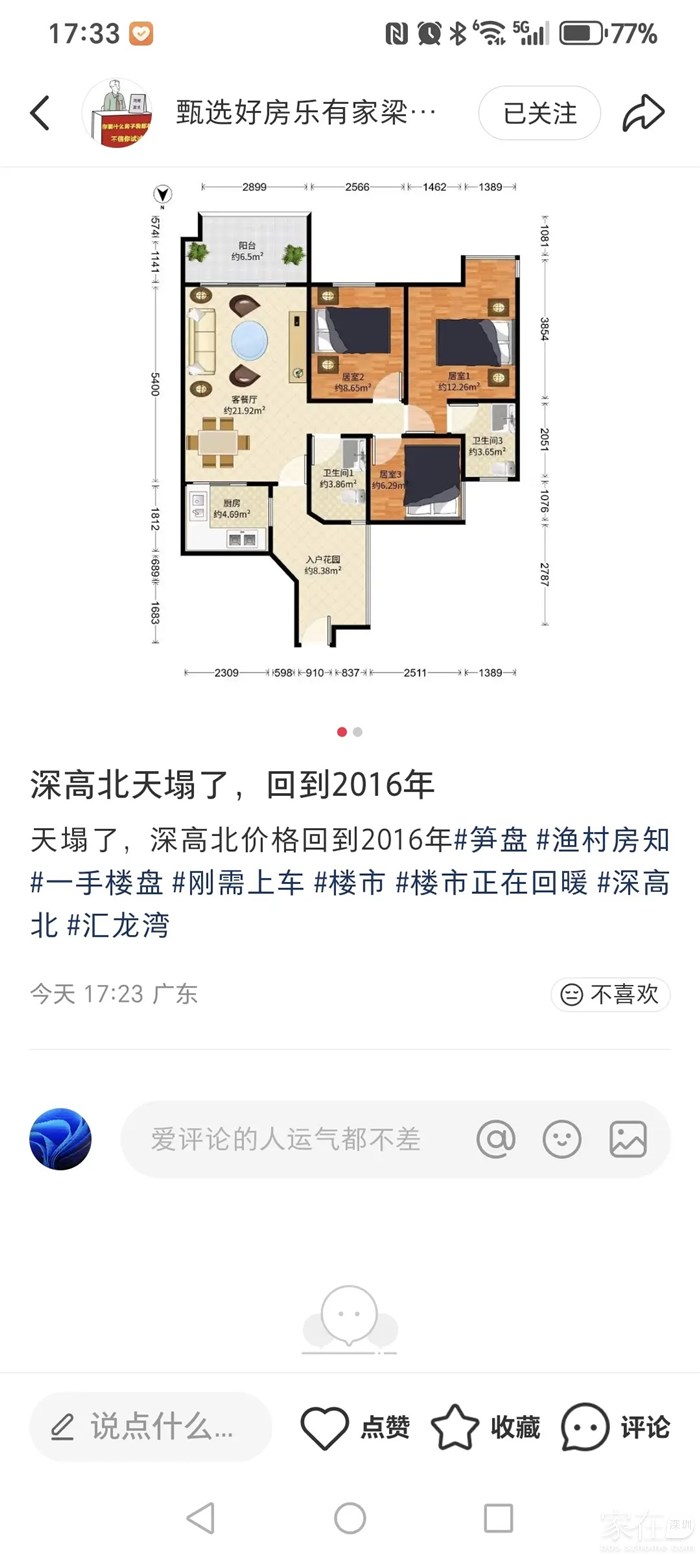This screenshot has width=700, height=1555.
Task: Like this post with 点赞
Action: 355,1427
